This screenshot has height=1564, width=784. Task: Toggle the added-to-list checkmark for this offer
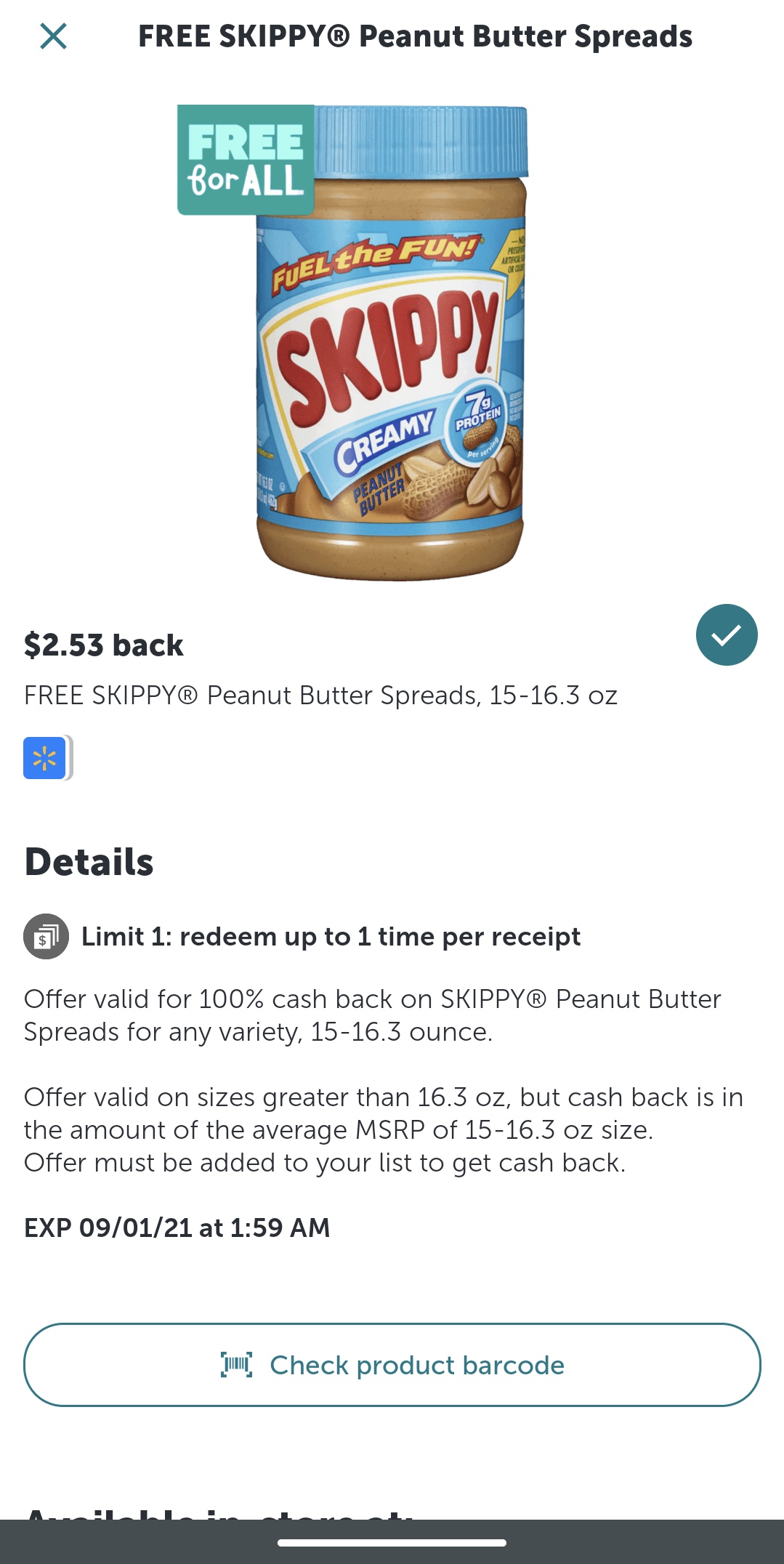(x=726, y=634)
